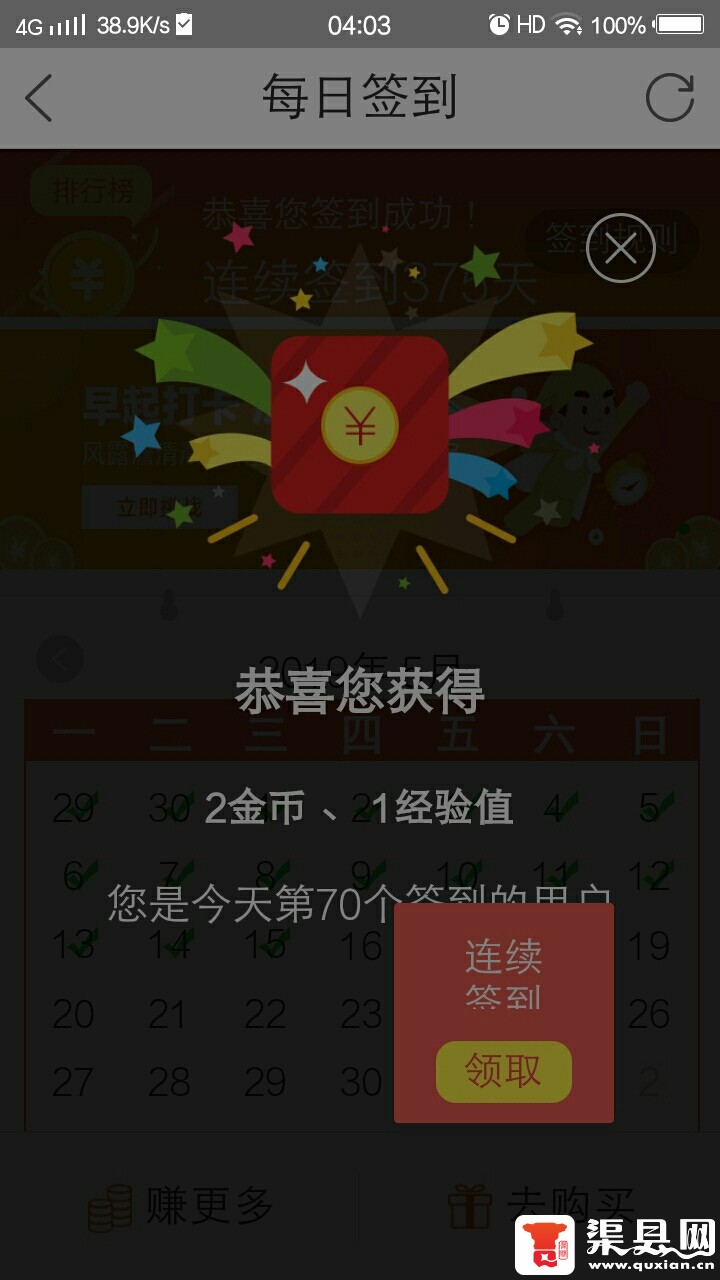Go back from 每日签到 page
The image size is (720, 1280).
click(x=38, y=98)
